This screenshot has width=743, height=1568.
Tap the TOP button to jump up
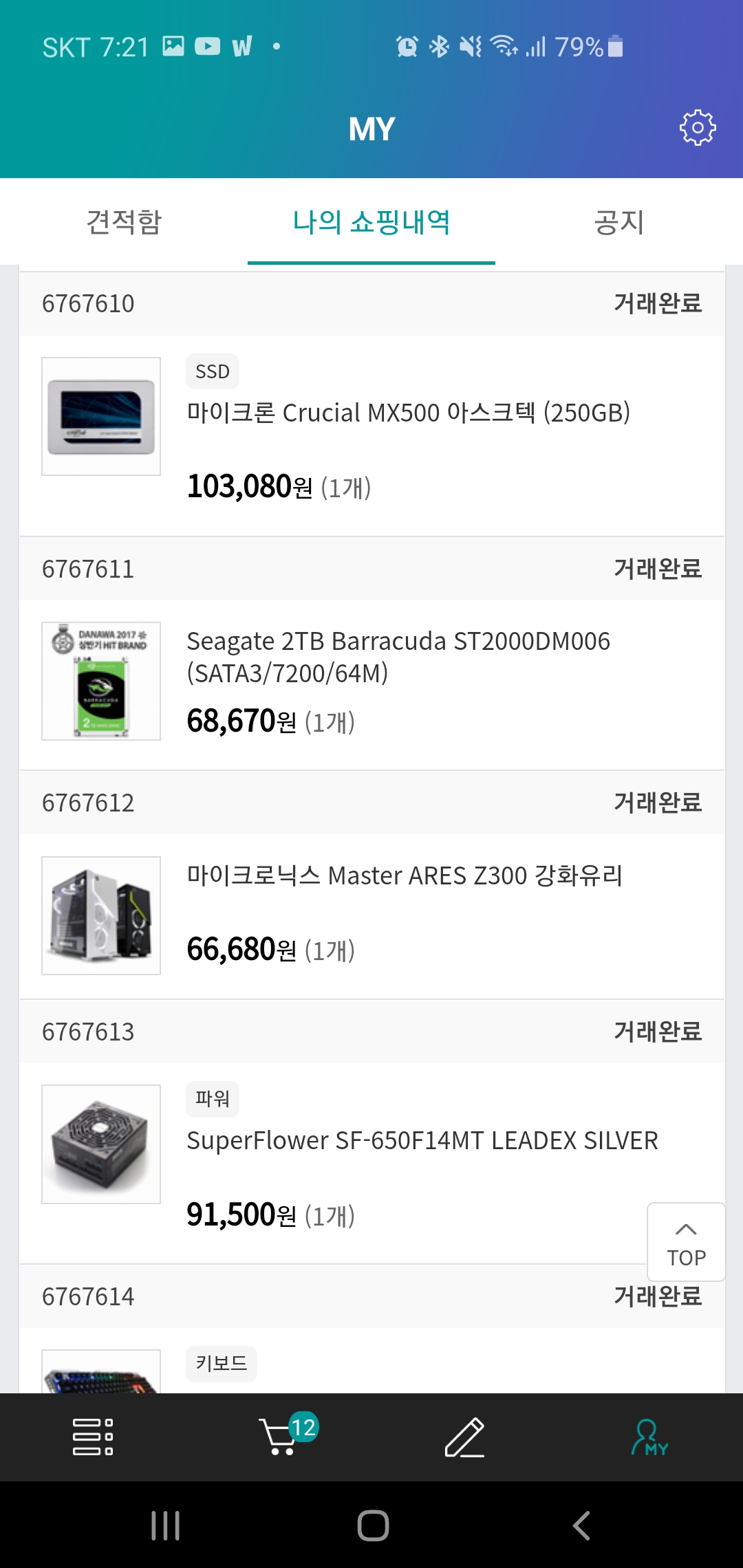point(686,1242)
